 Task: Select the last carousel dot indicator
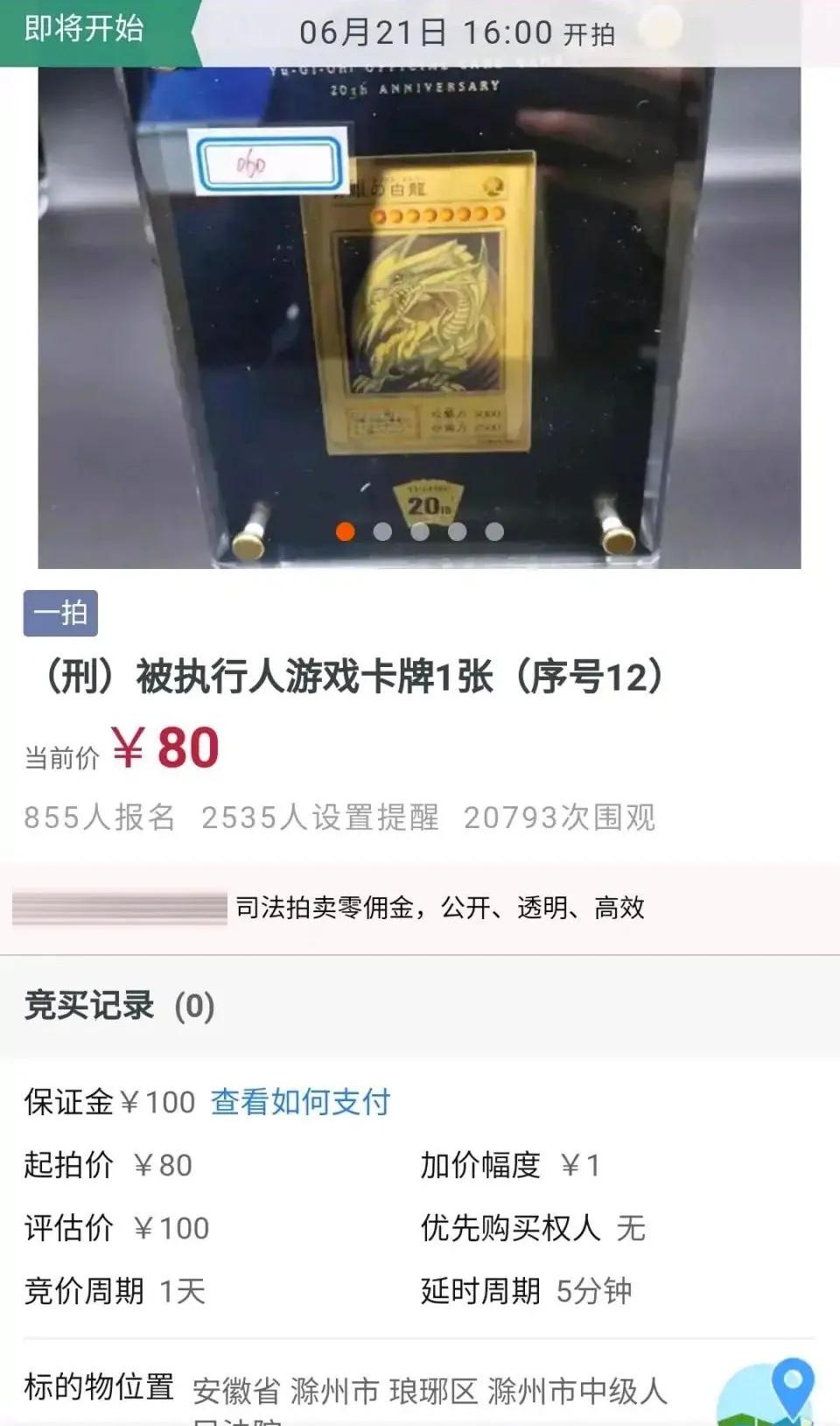493,530
